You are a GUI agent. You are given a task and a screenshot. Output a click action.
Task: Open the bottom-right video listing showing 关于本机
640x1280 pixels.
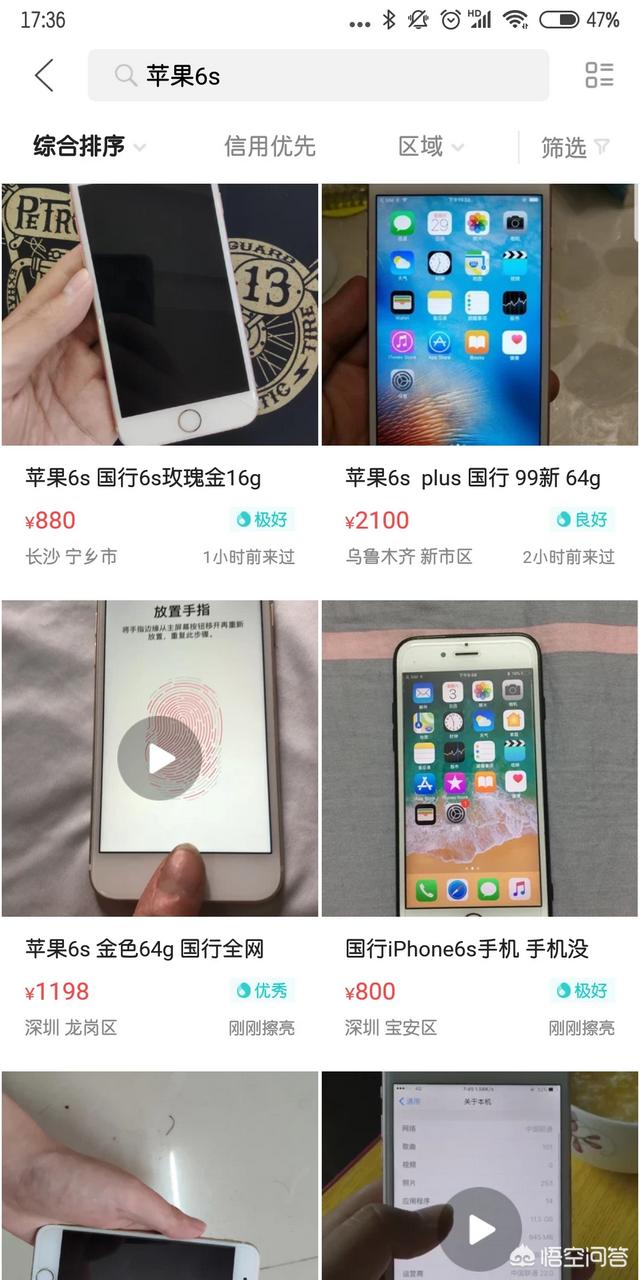[x=479, y=1175]
